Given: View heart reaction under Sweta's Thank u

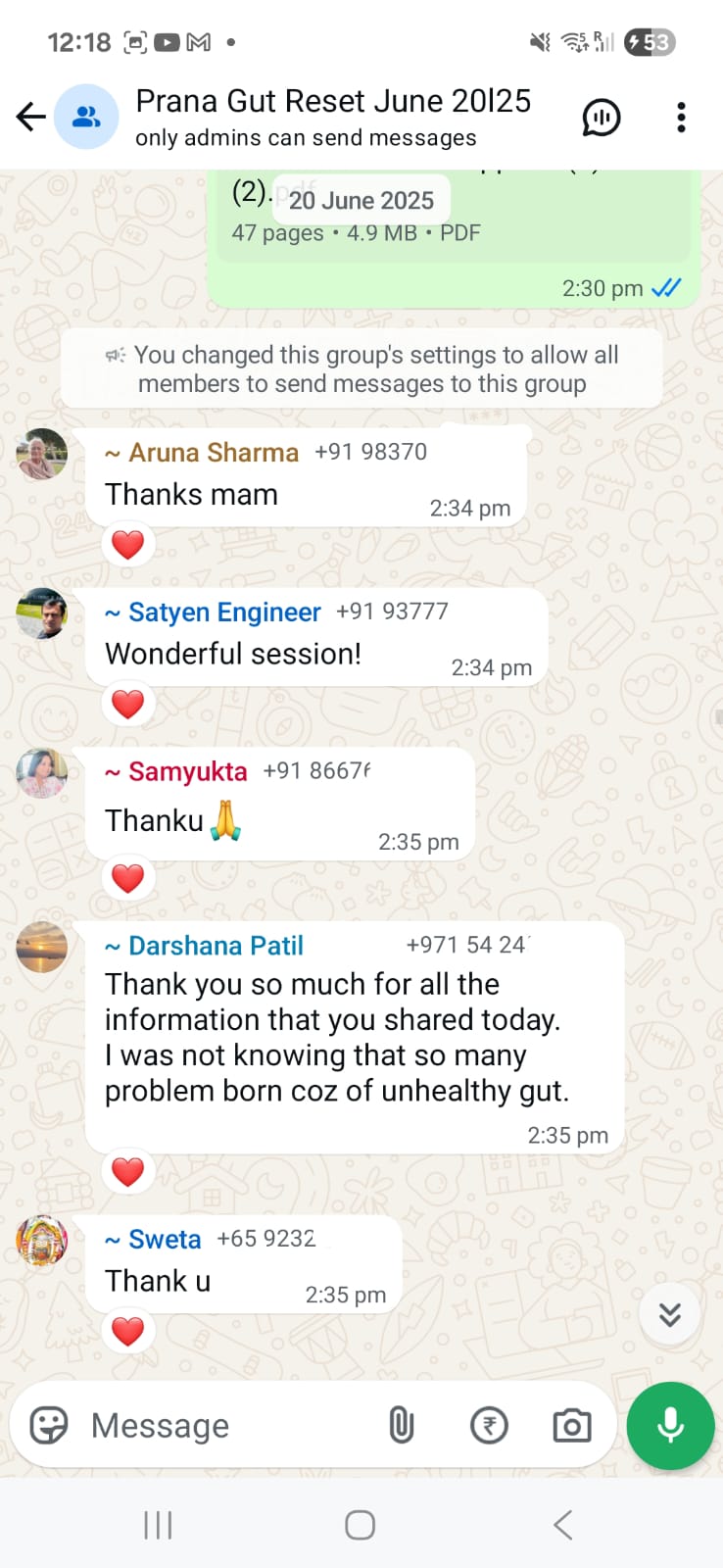Looking at the screenshot, I should [x=128, y=1332].
